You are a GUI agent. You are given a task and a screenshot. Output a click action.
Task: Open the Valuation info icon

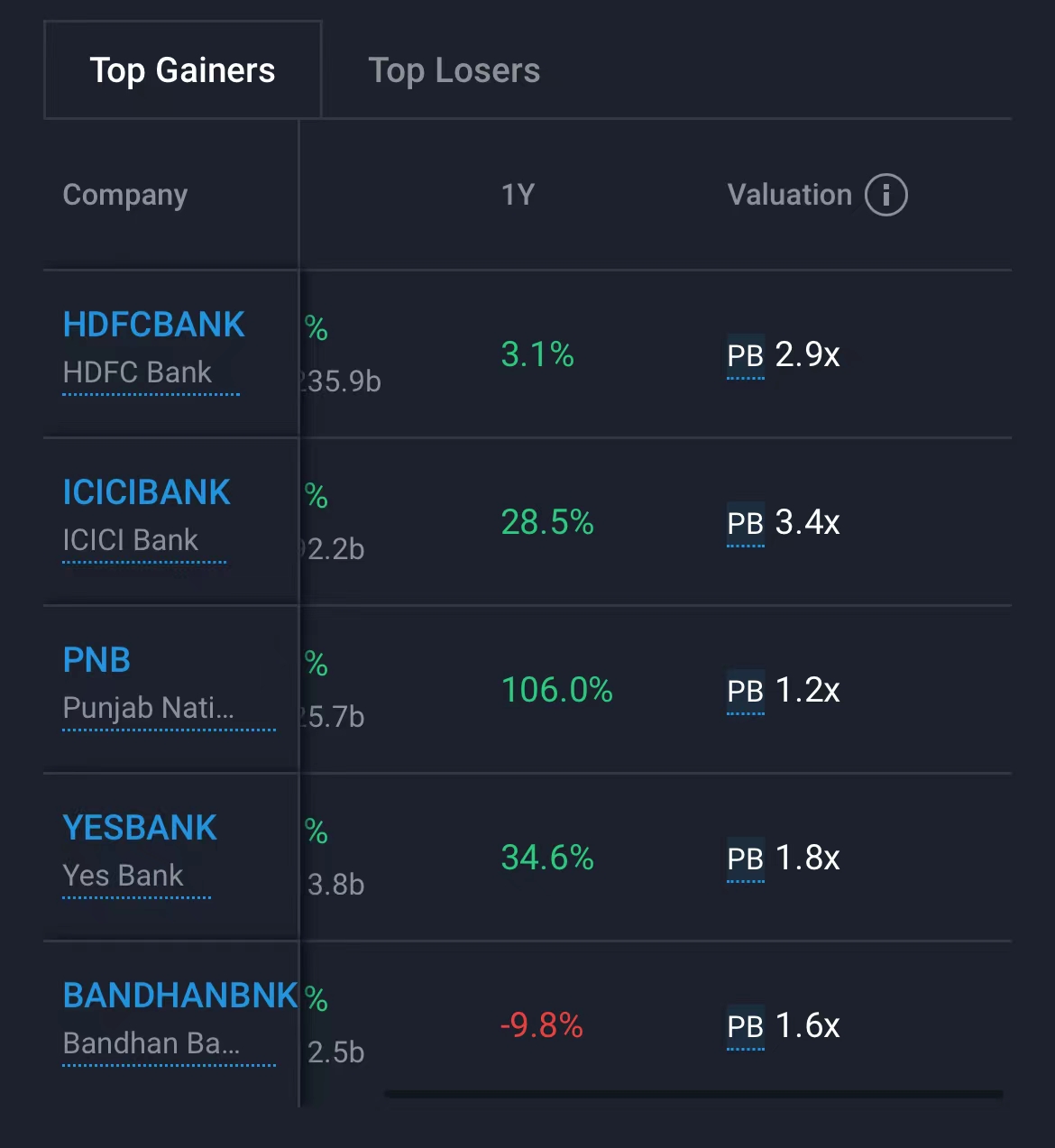point(885,195)
